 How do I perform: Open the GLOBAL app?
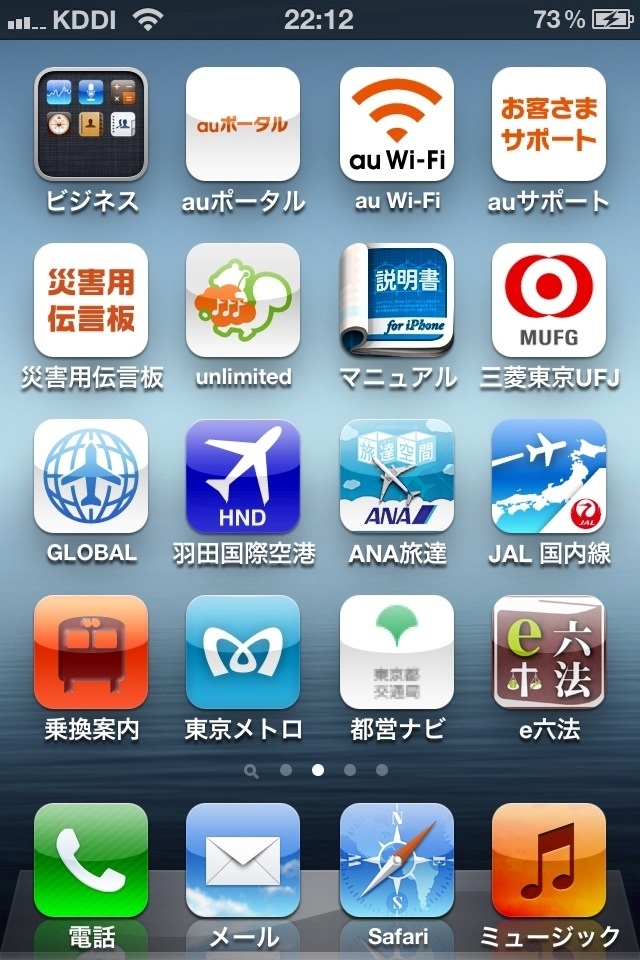pos(91,476)
